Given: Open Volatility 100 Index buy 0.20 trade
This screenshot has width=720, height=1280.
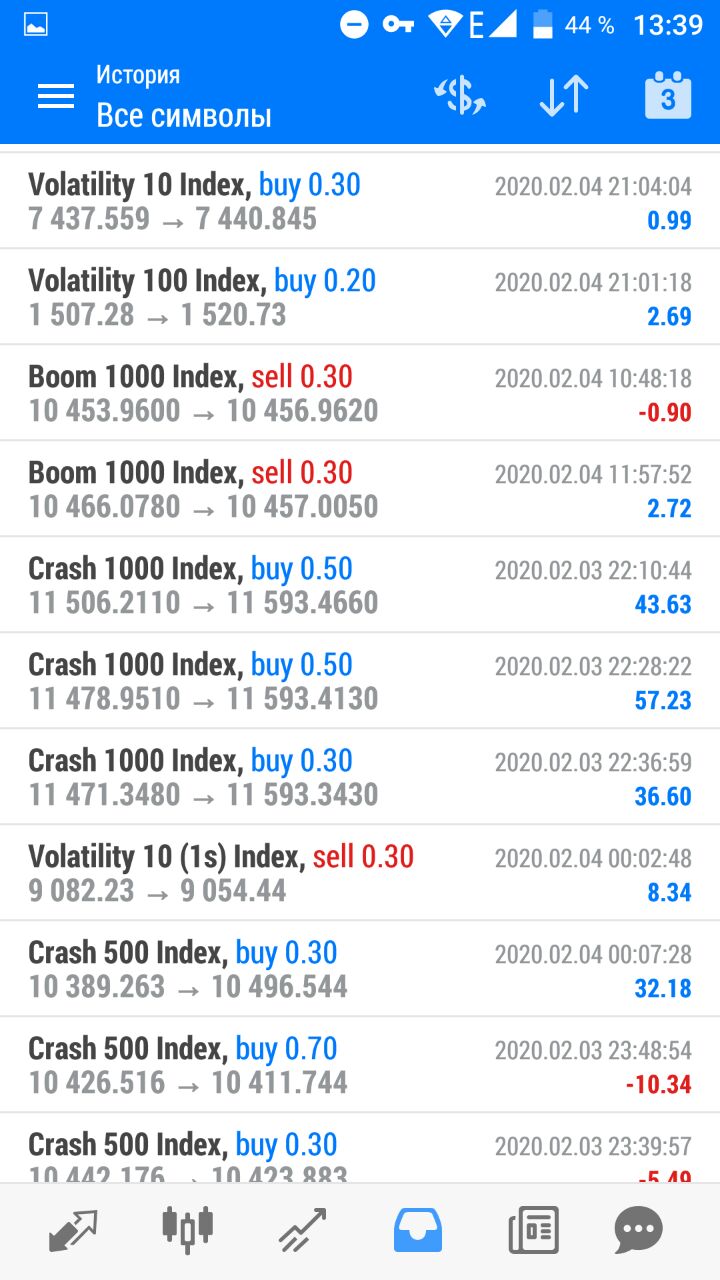Looking at the screenshot, I should (x=360, y=297).
